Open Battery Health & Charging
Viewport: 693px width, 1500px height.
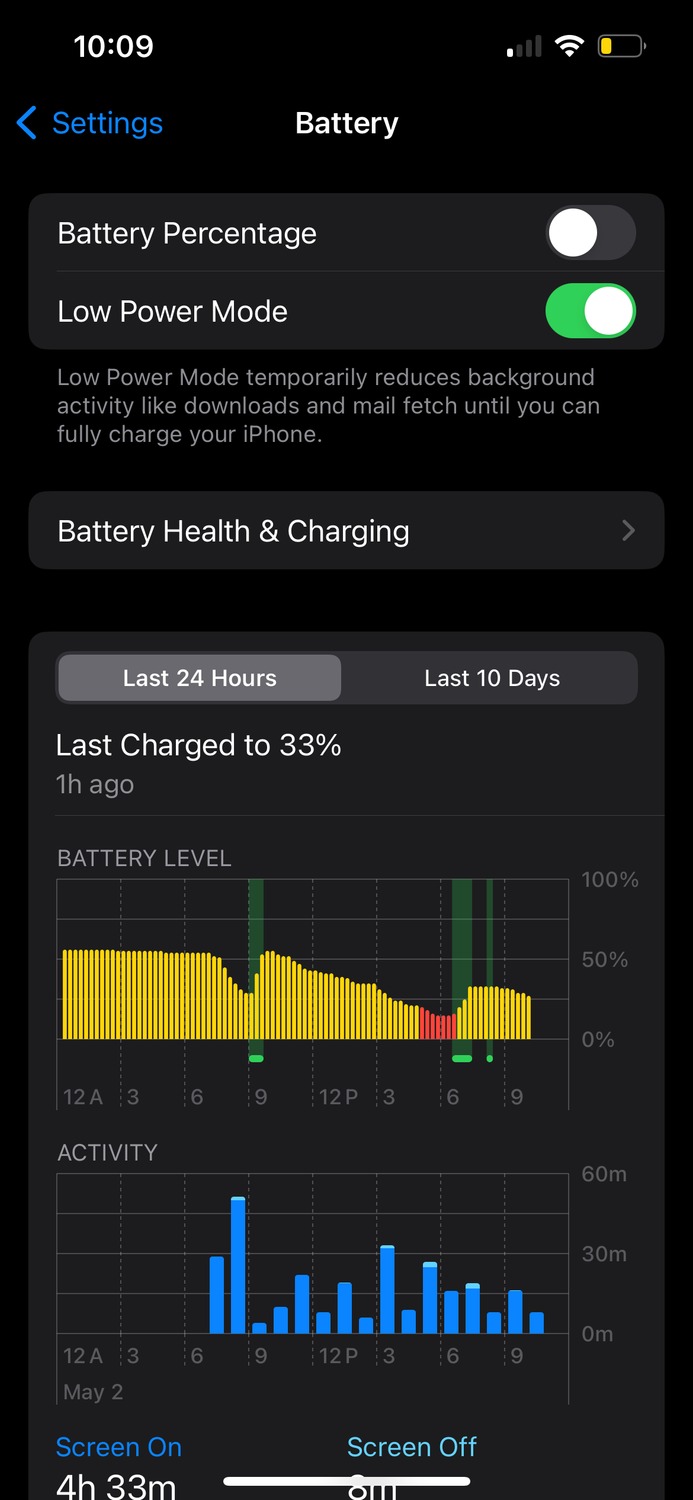point(346,531)
